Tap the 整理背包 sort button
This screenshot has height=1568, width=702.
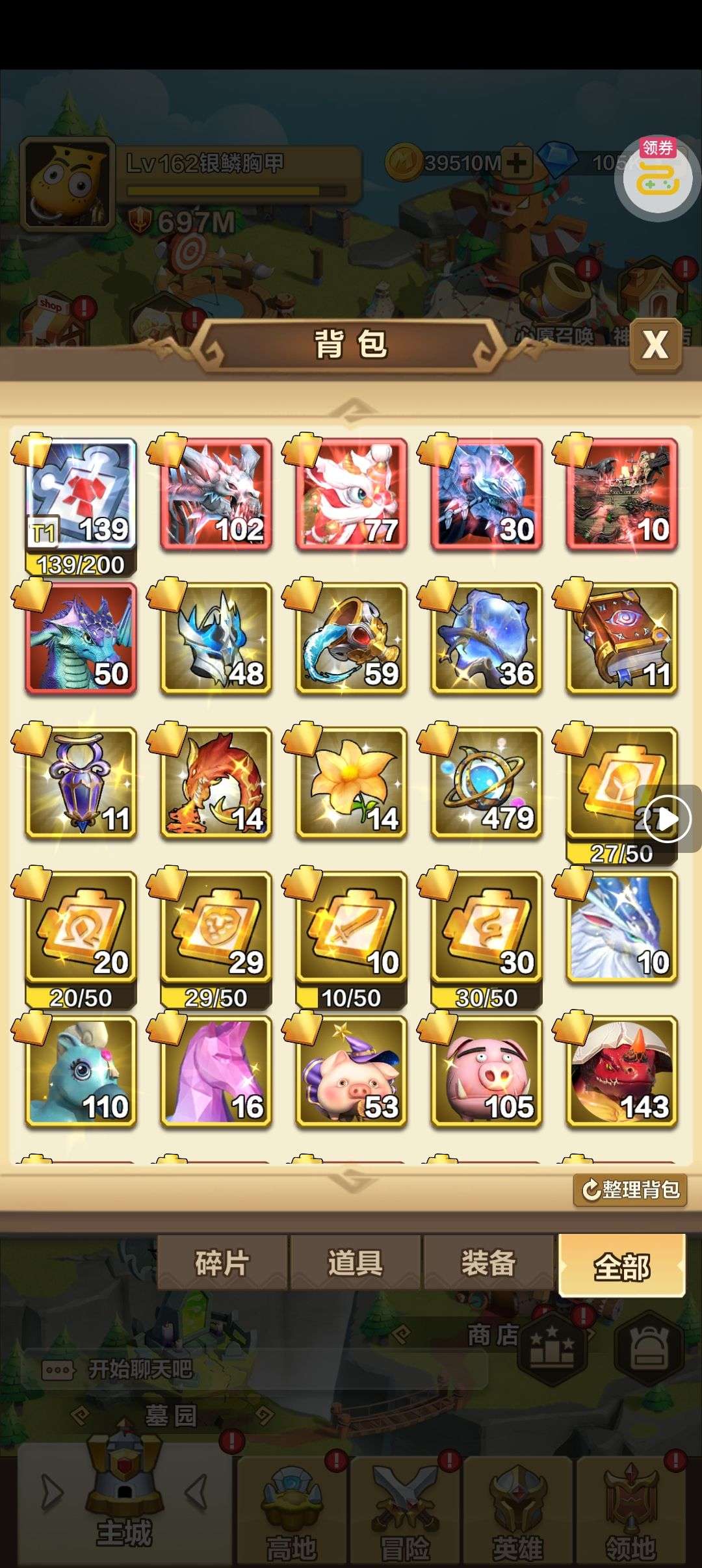[630, 1190]
